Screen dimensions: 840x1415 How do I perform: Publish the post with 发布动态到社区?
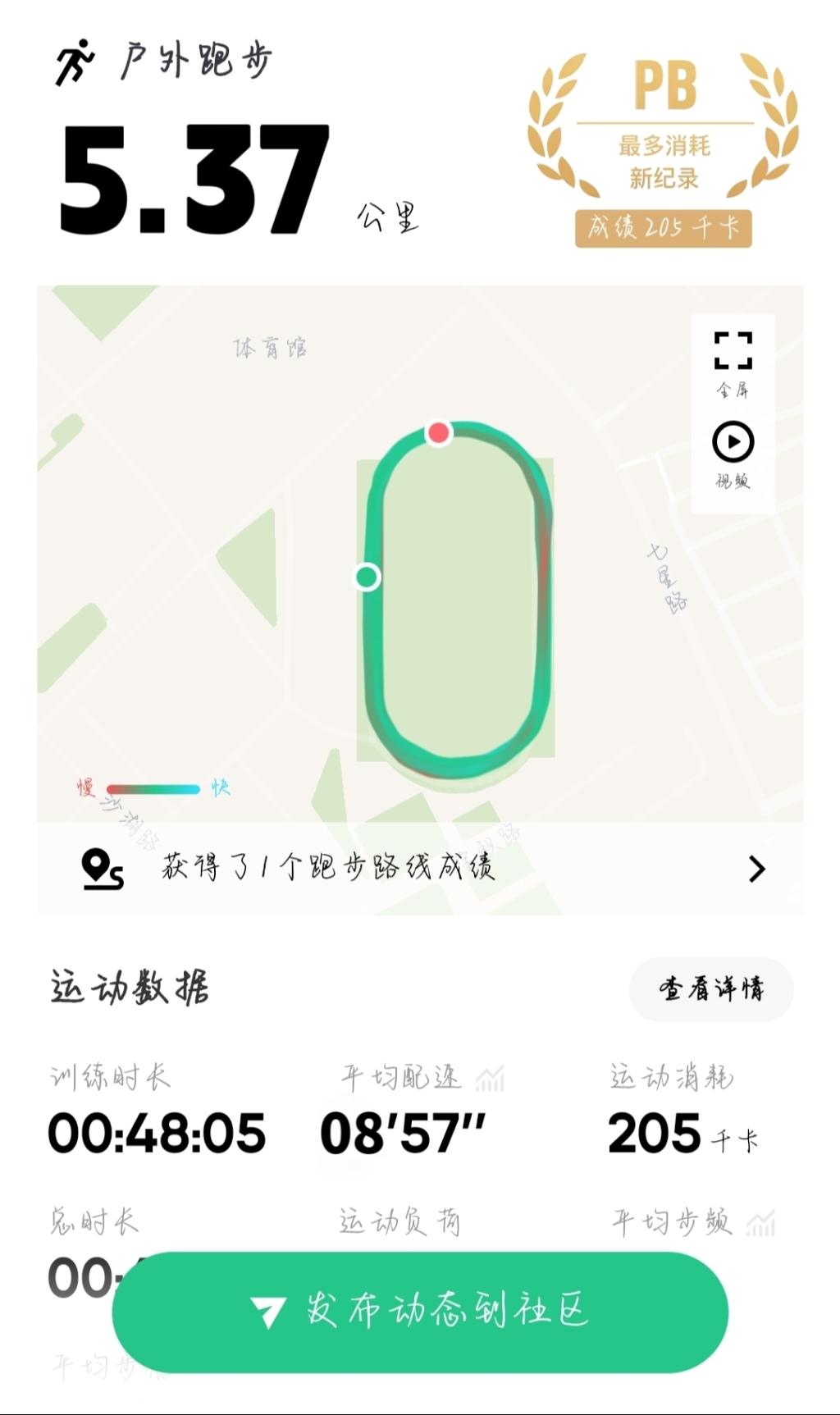420,1311
